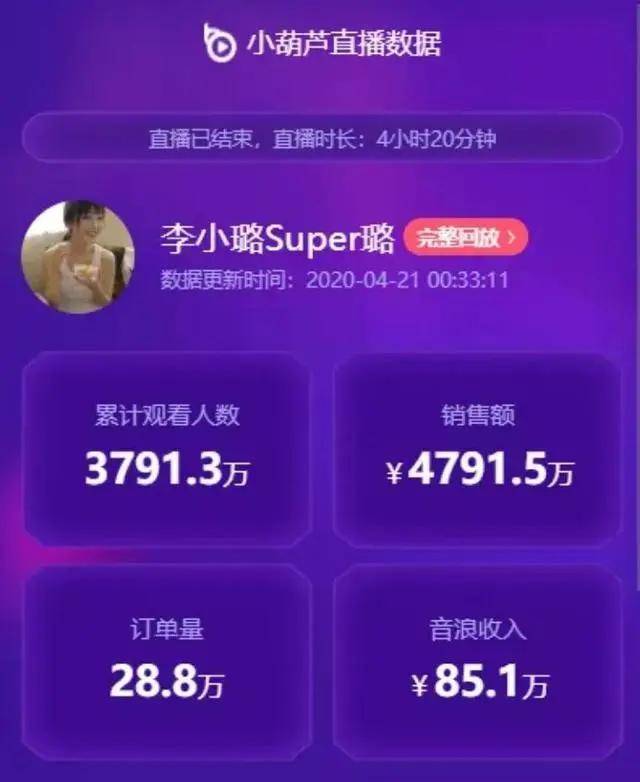This screenshot has height=782, width=640.
Task: Open the 完整回放 full replay
Action: [466, 237]
